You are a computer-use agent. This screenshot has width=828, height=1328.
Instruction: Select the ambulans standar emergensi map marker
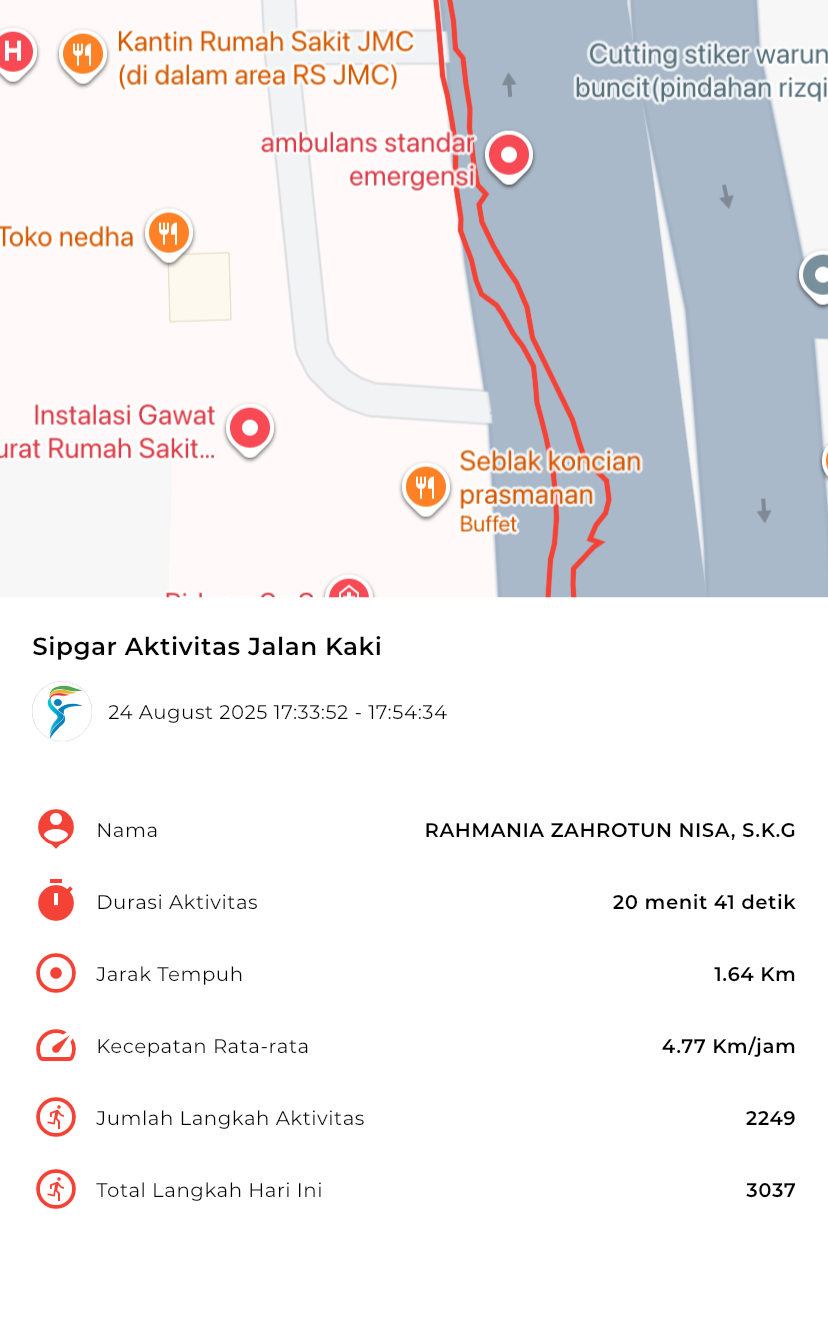click(509, 158)
